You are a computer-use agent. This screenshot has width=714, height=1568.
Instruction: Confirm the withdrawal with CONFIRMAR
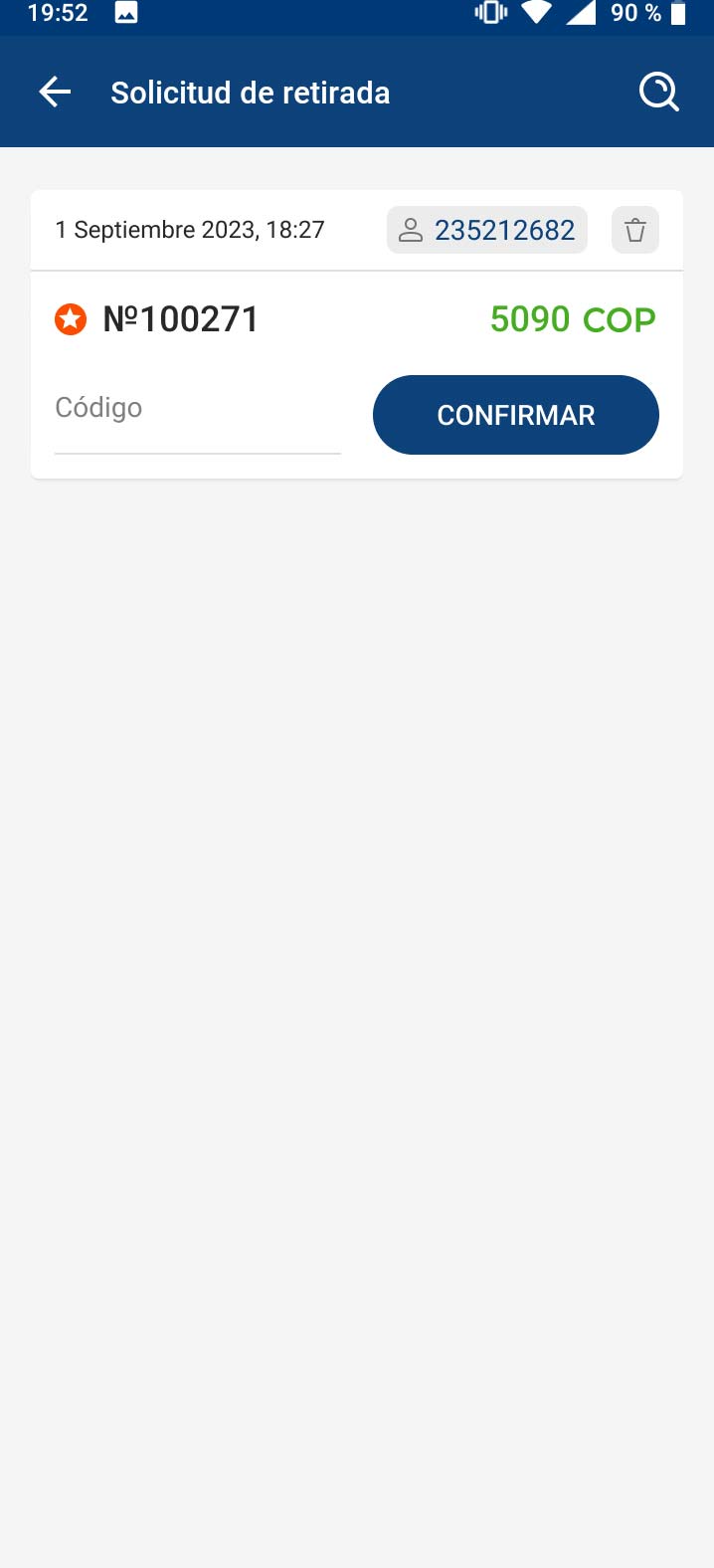(515, 415)
